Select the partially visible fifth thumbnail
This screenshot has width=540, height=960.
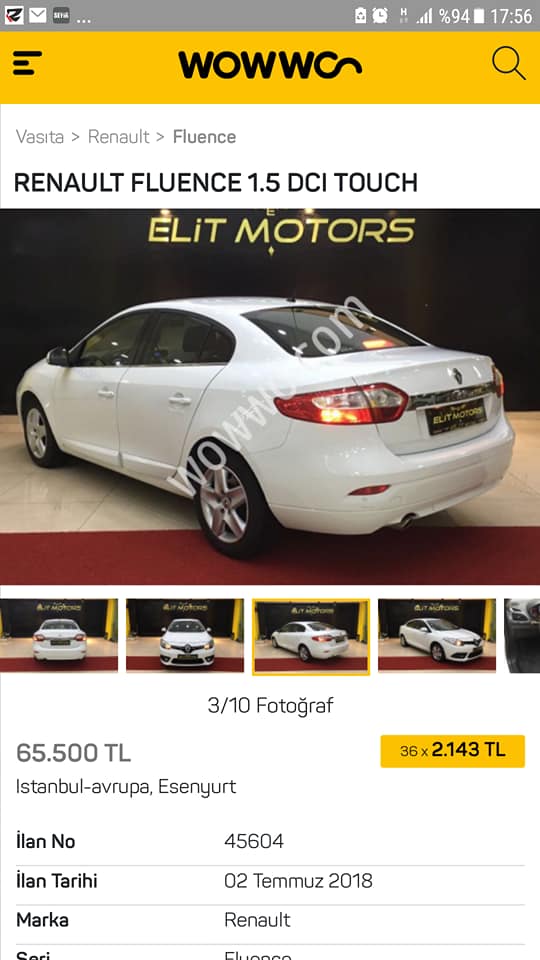522,636
